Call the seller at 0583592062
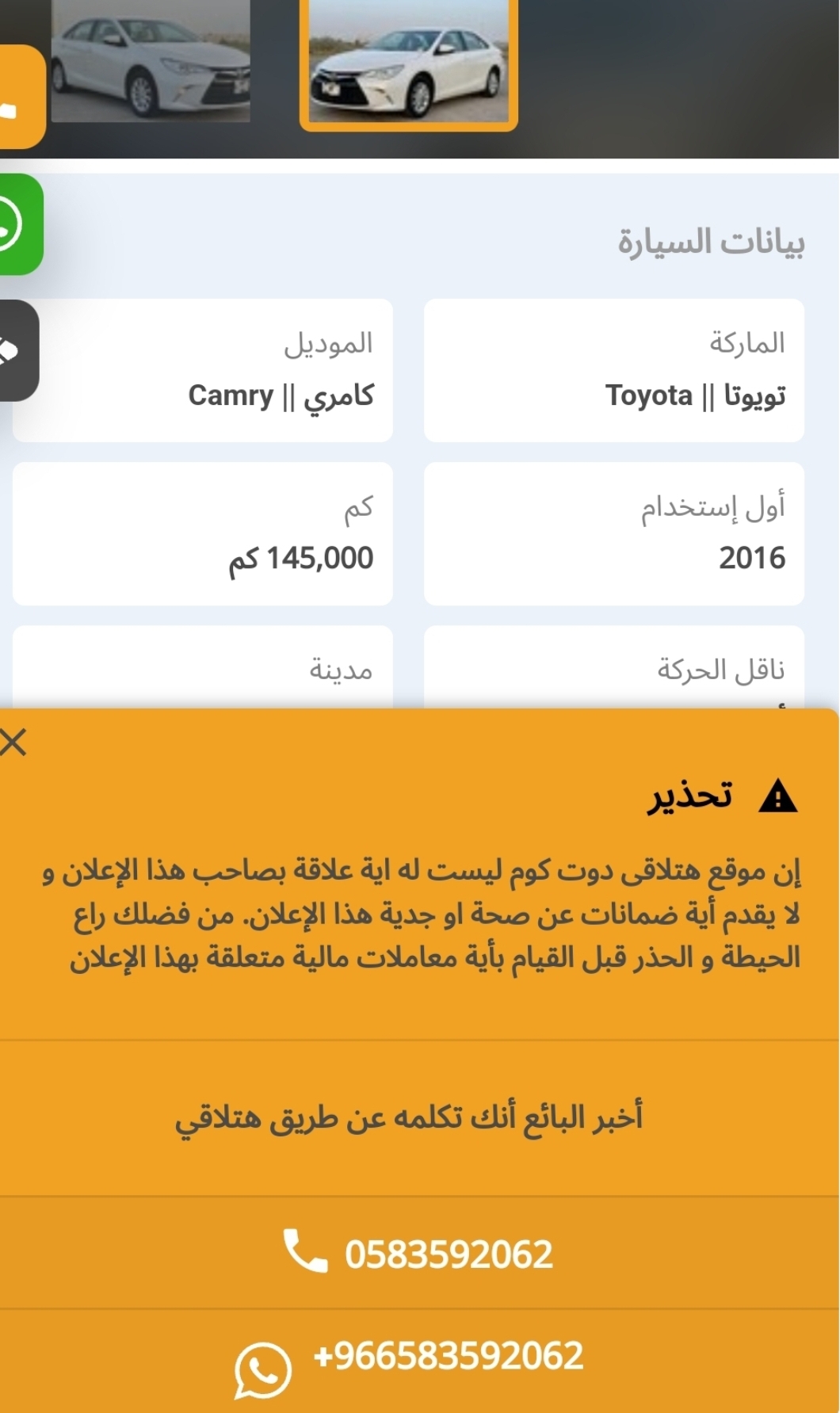Image resolution: width=840 pixels, height=1413 pixels. tap(418, 1253)
